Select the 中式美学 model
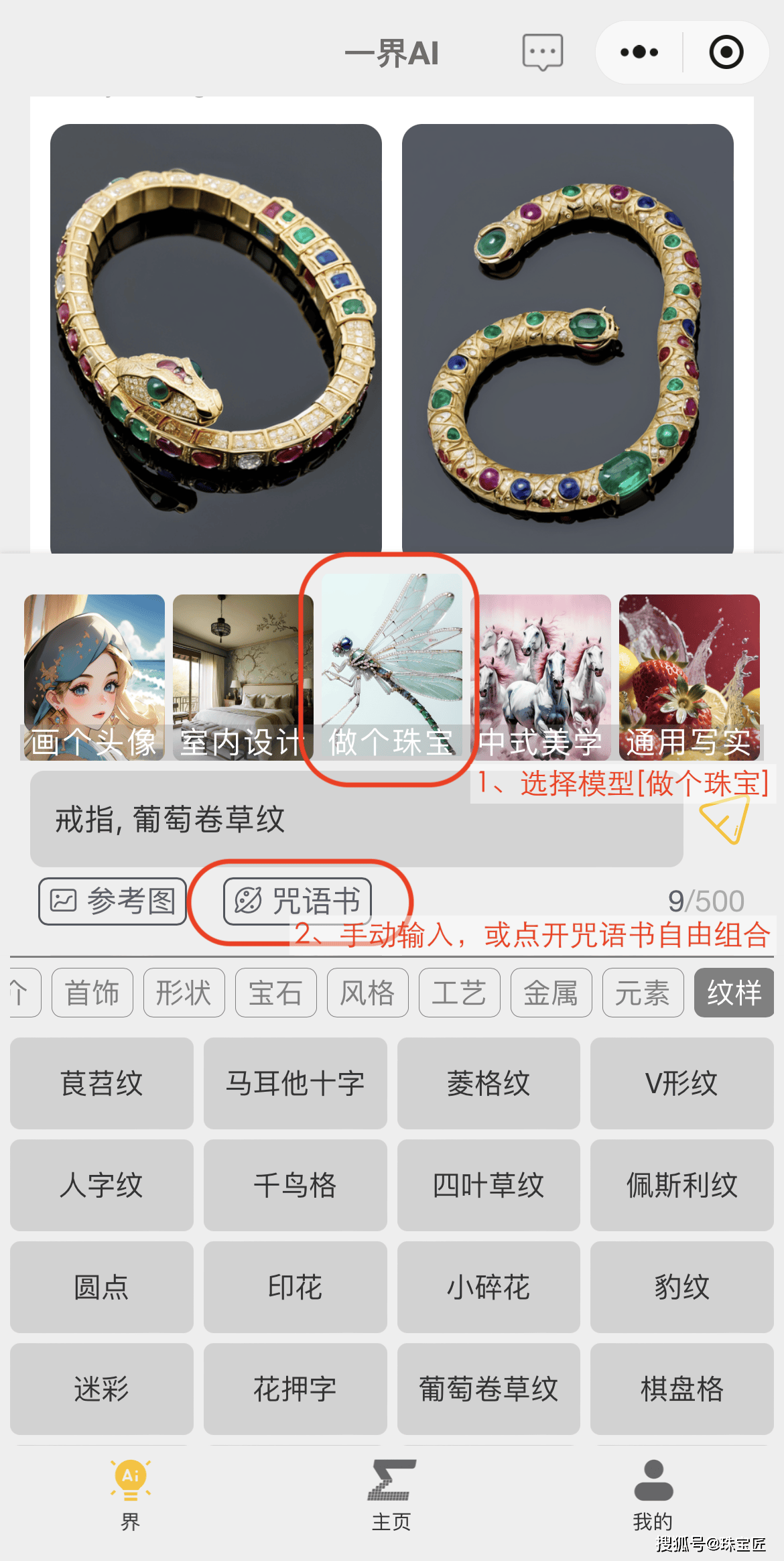The width and height of the screenshot is (784, 1561). [x=541, y=677]
